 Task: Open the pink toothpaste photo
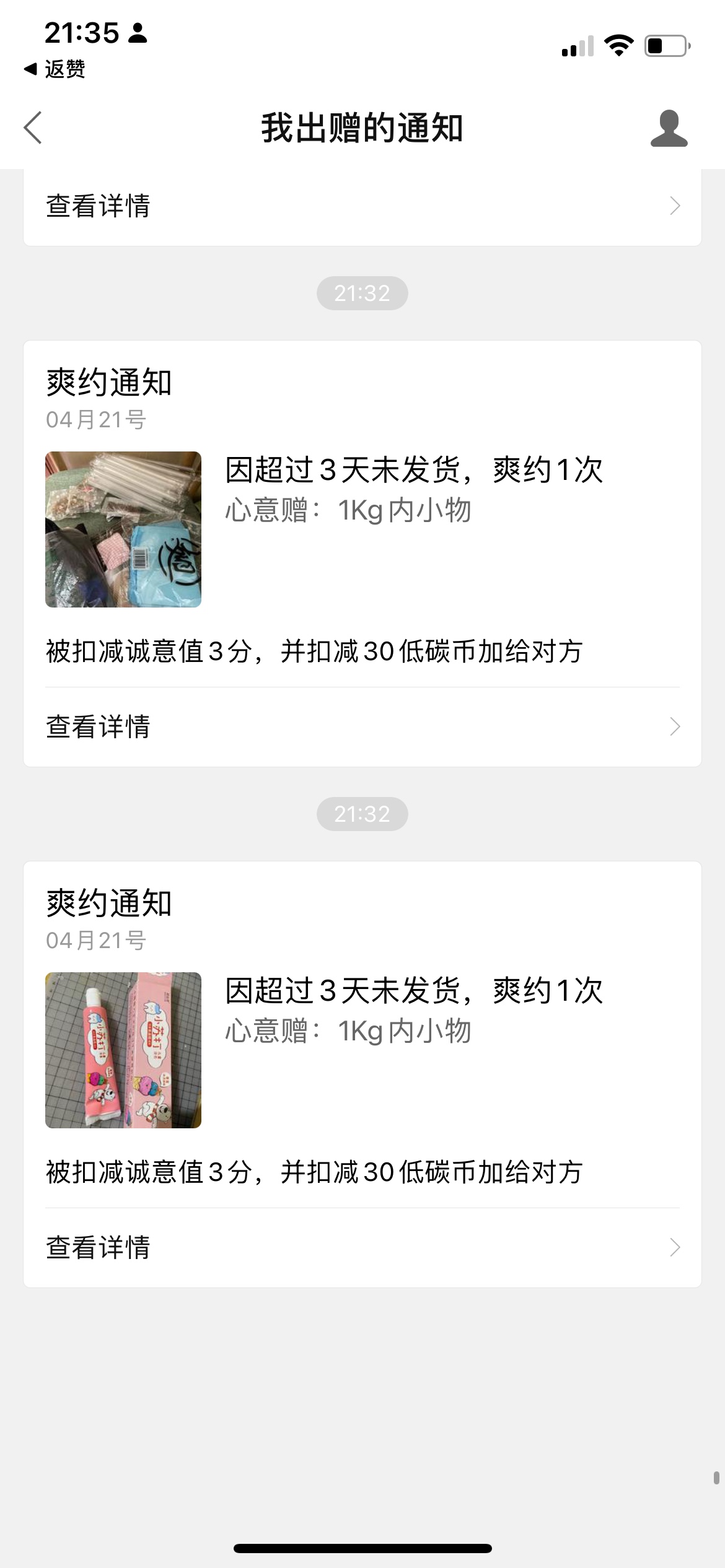tap(123, 1050)
